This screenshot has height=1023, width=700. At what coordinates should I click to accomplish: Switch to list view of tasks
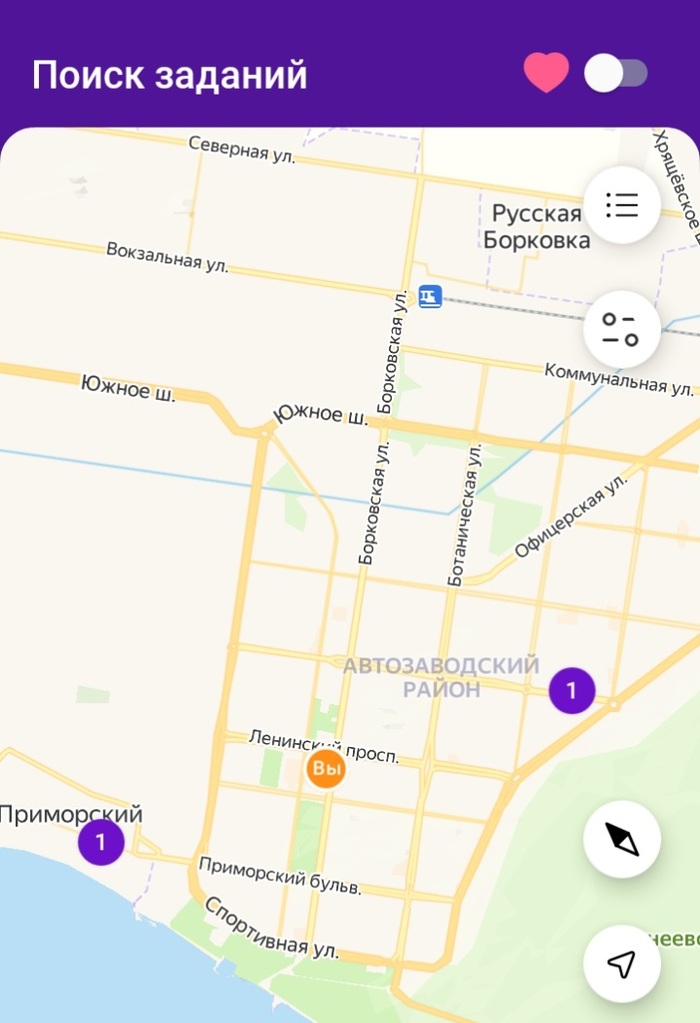(x=621, y=205)
